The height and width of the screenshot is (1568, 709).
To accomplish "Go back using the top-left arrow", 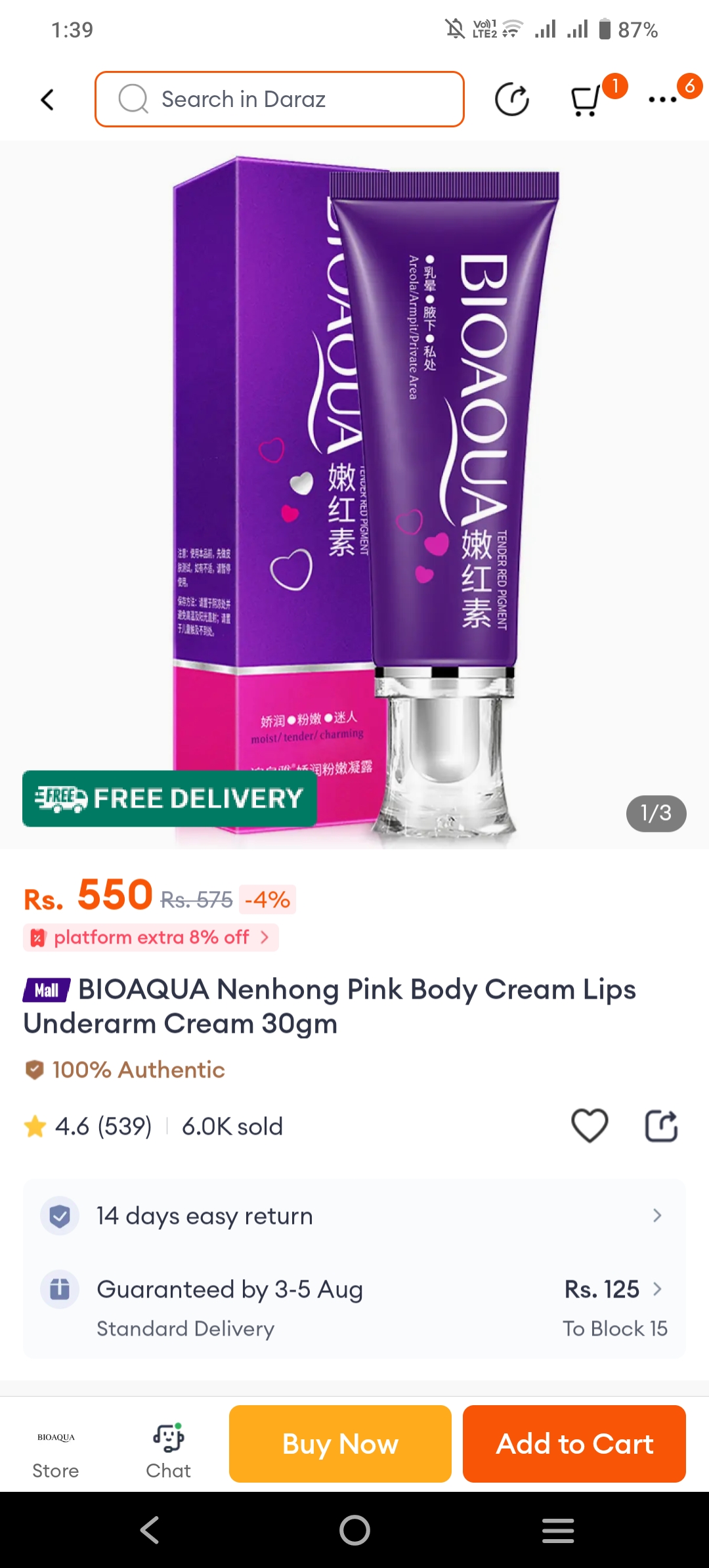I will click(x=47, y=100).
